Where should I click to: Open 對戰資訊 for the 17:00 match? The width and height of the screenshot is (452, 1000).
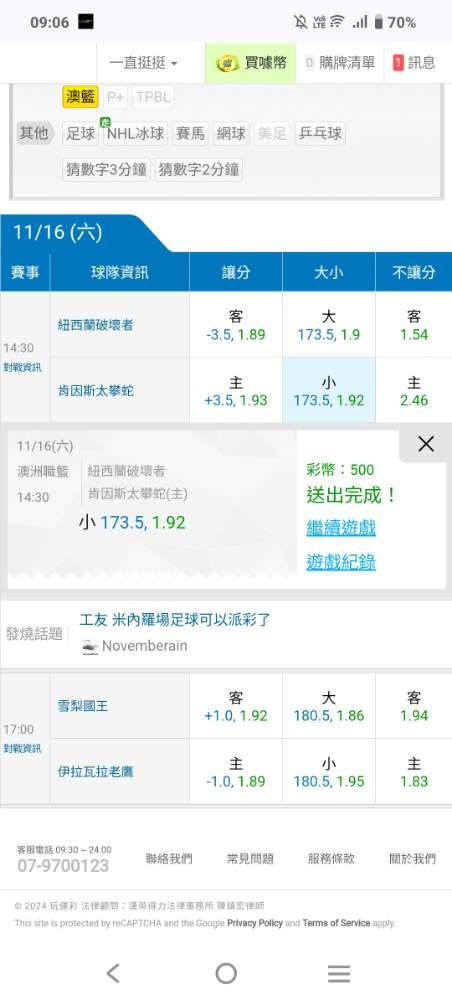[22, 748]
